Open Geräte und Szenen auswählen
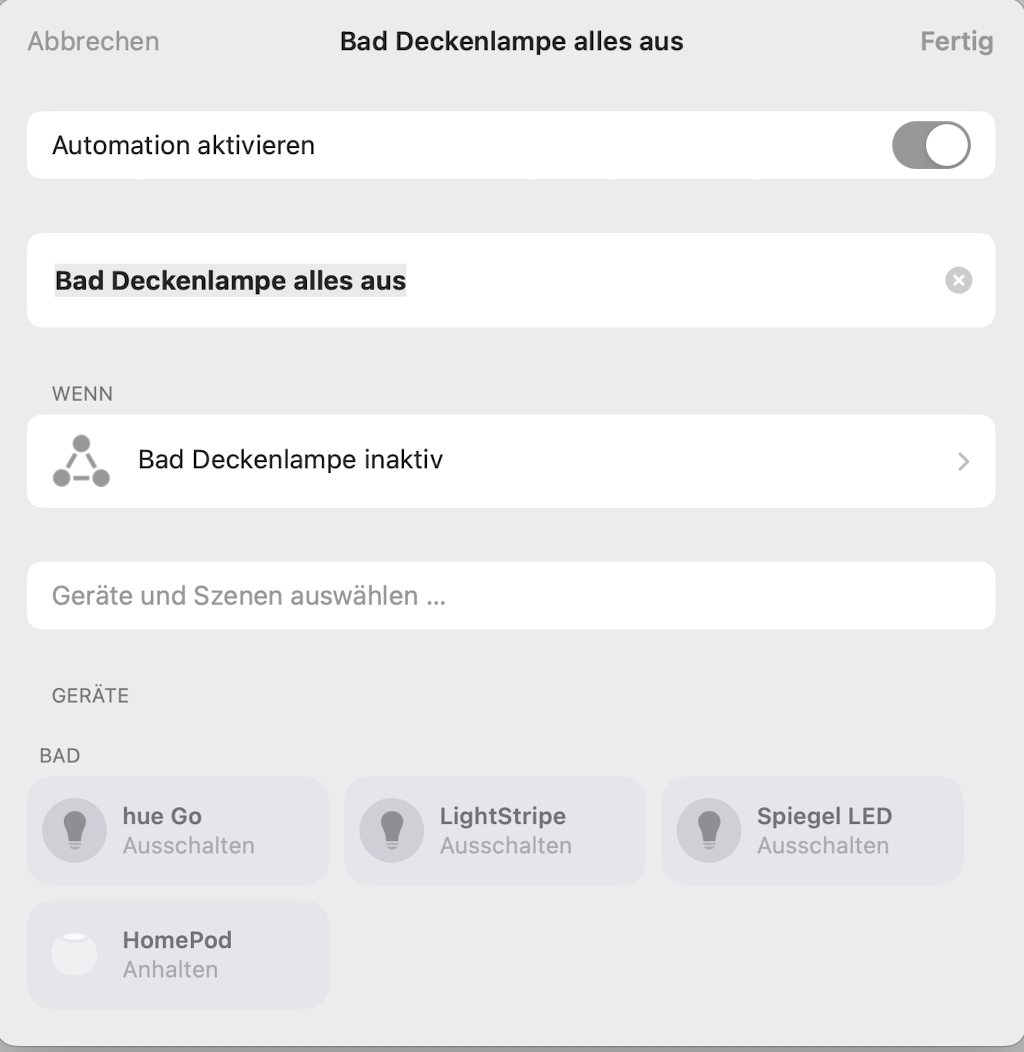 point(510,596)
